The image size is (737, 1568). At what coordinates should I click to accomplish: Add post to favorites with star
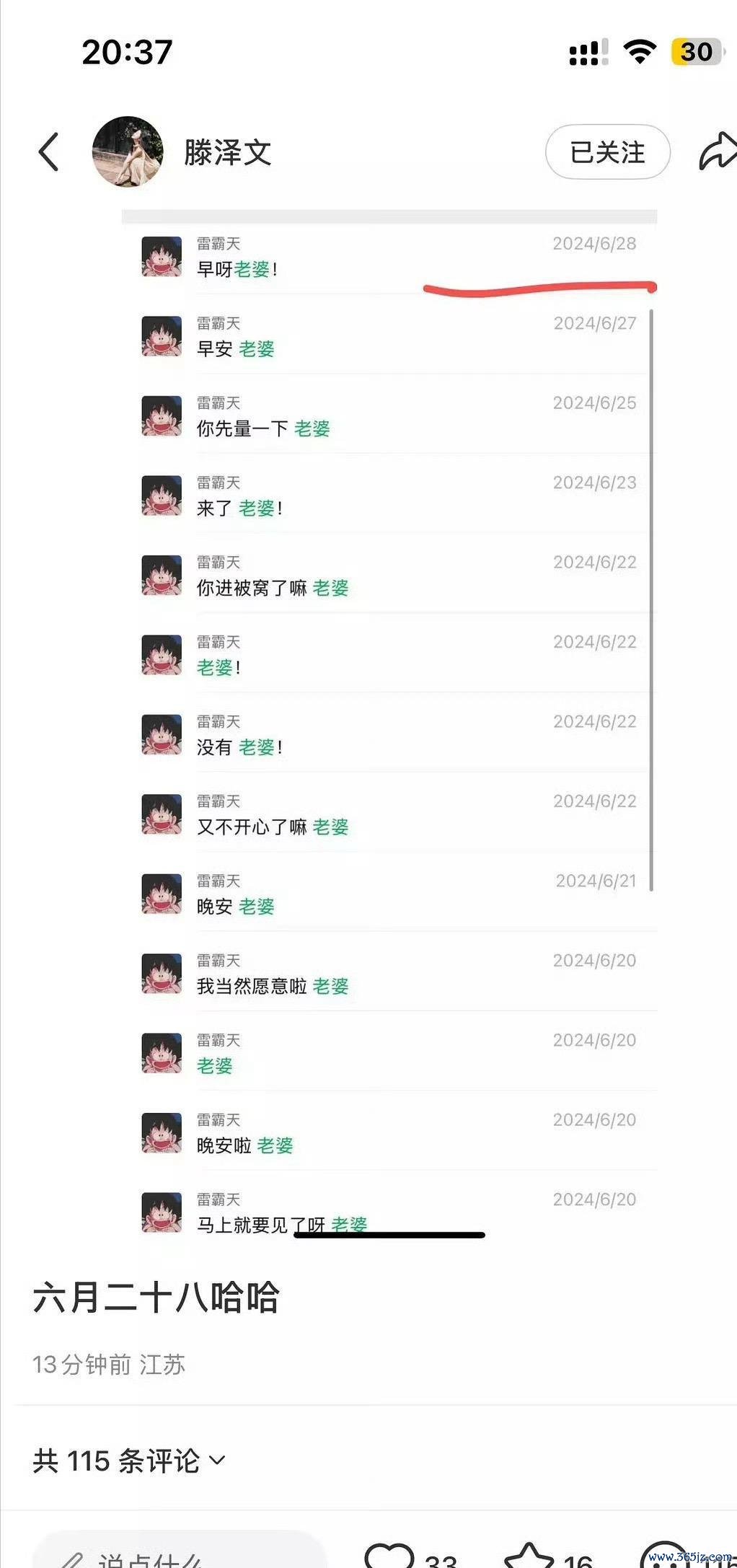pos(529,1558)
